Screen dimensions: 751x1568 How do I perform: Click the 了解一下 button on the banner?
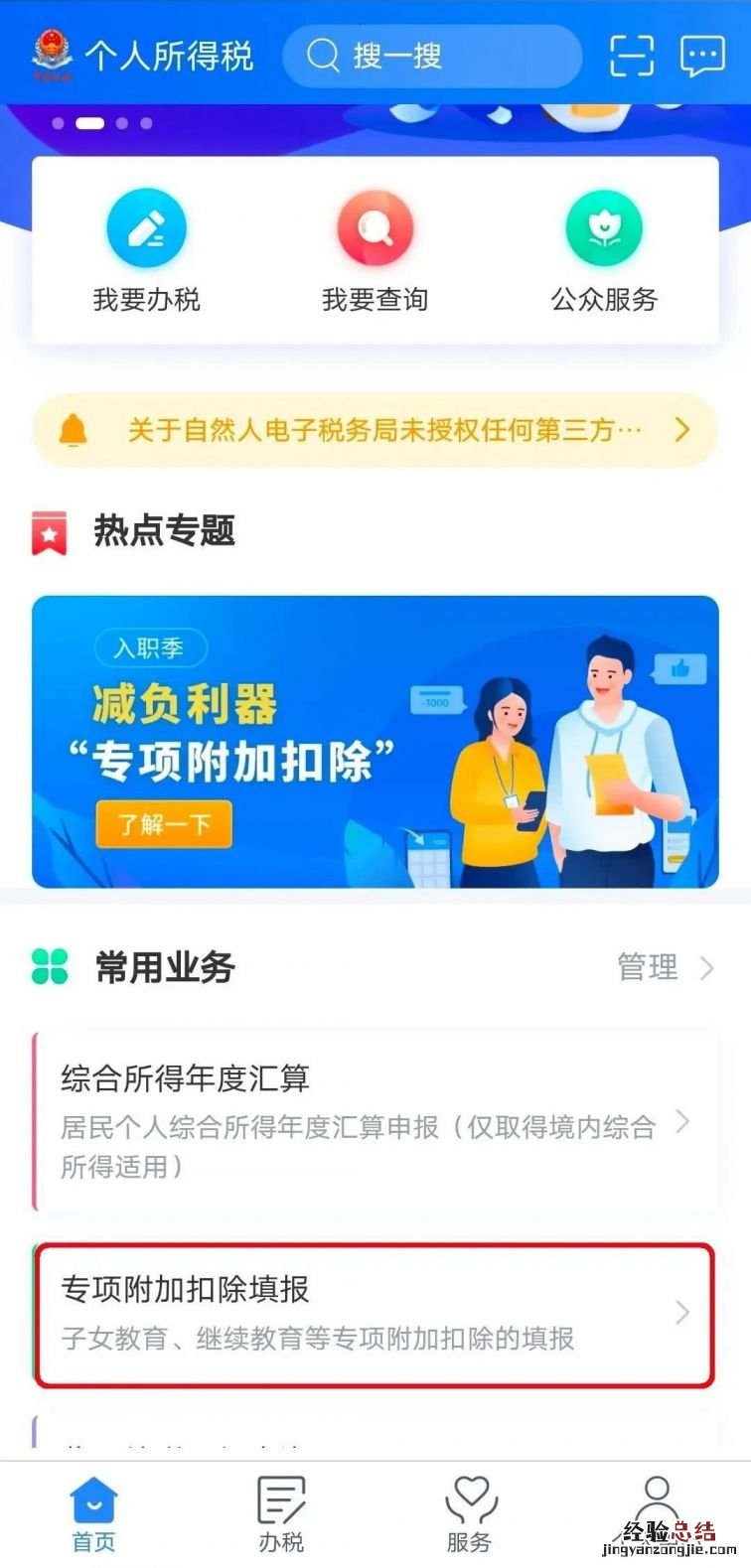pos(163,824)
